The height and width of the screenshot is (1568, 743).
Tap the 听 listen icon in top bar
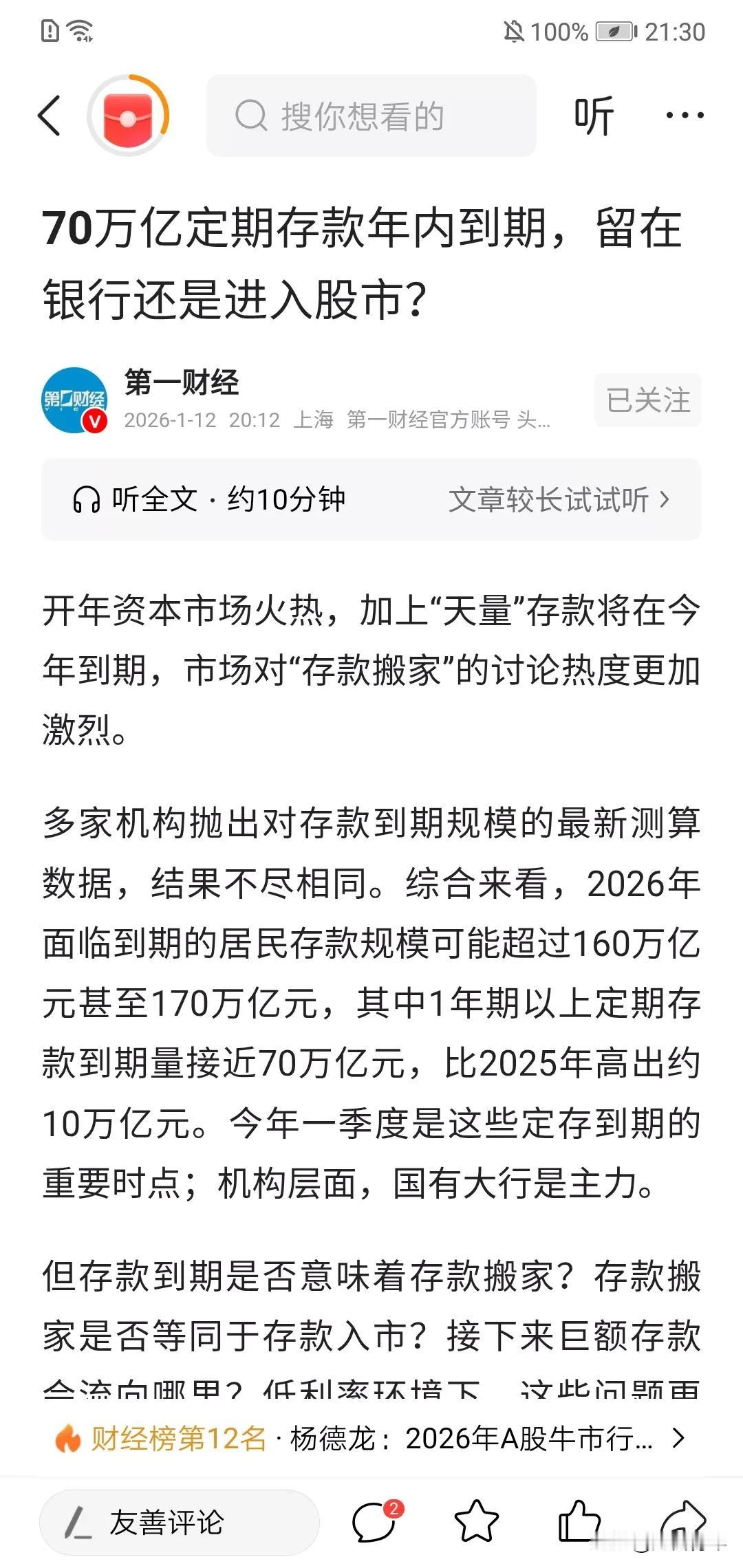point(595,116)
